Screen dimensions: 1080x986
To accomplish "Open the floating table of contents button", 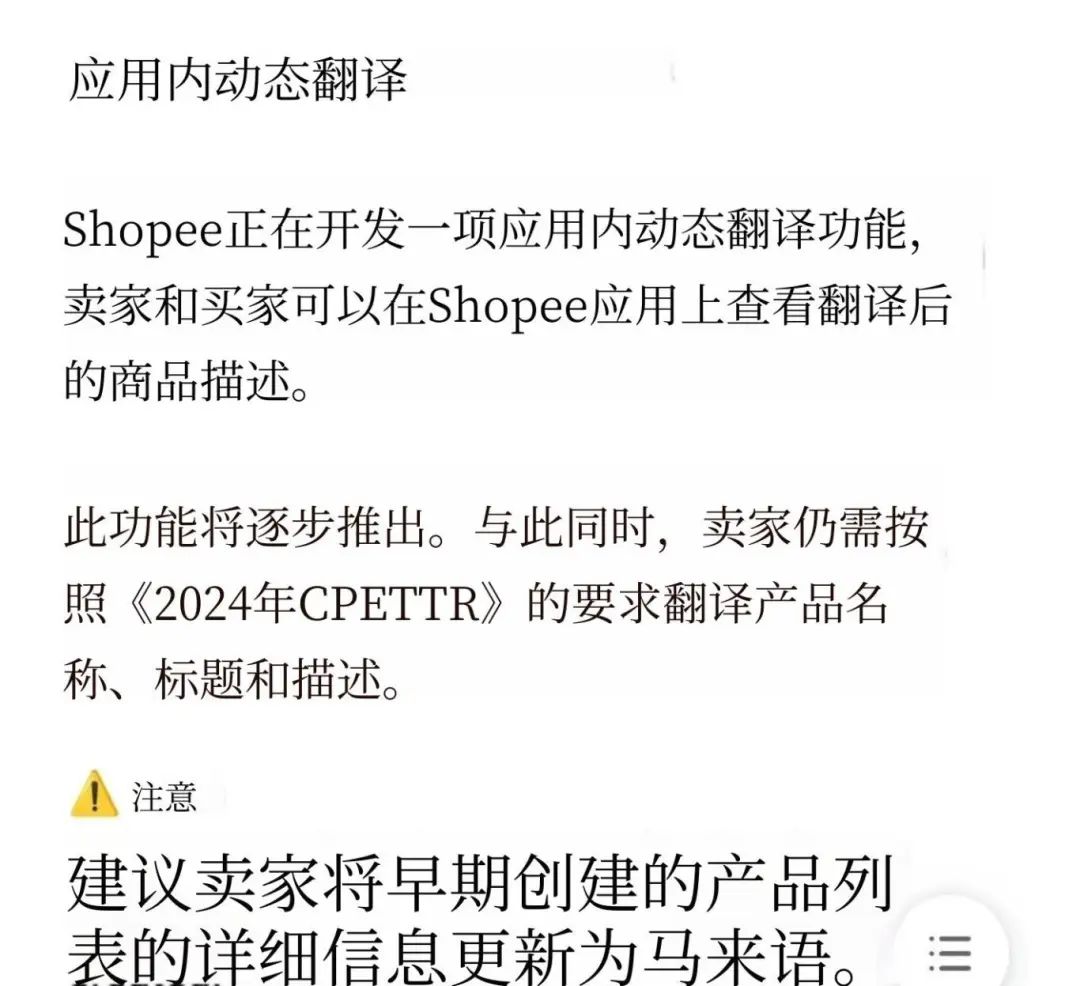I will tap(949, 950).
